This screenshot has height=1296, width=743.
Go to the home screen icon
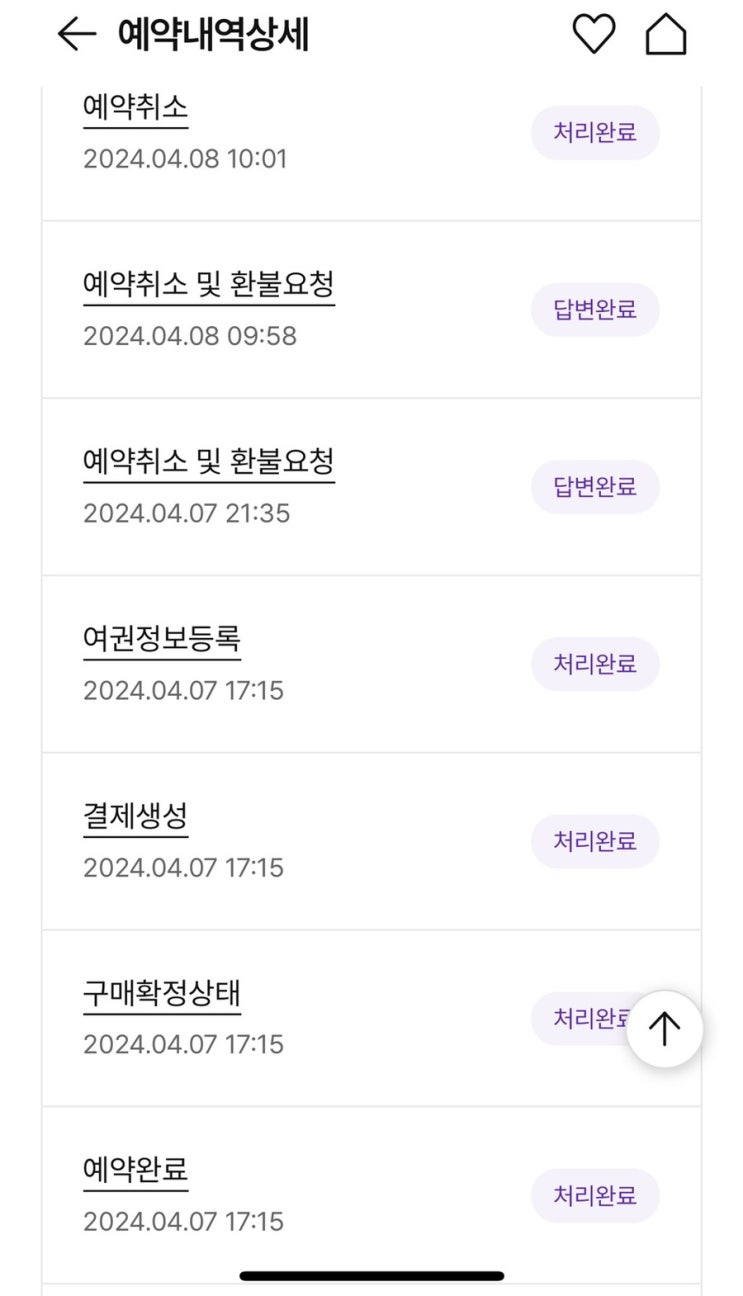coord(666,35)
